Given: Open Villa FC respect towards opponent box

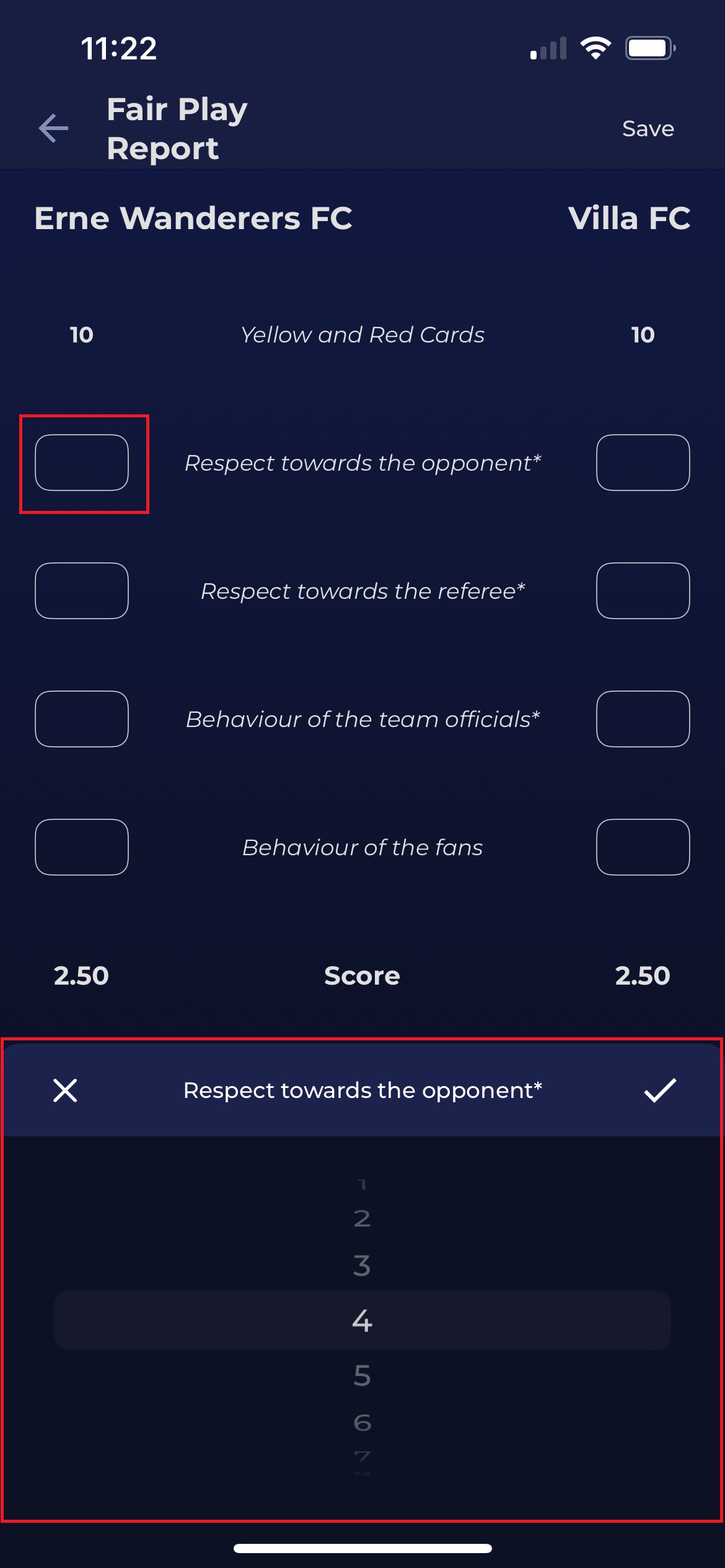Looking at the screenshot, I should [x=643, y=463].
